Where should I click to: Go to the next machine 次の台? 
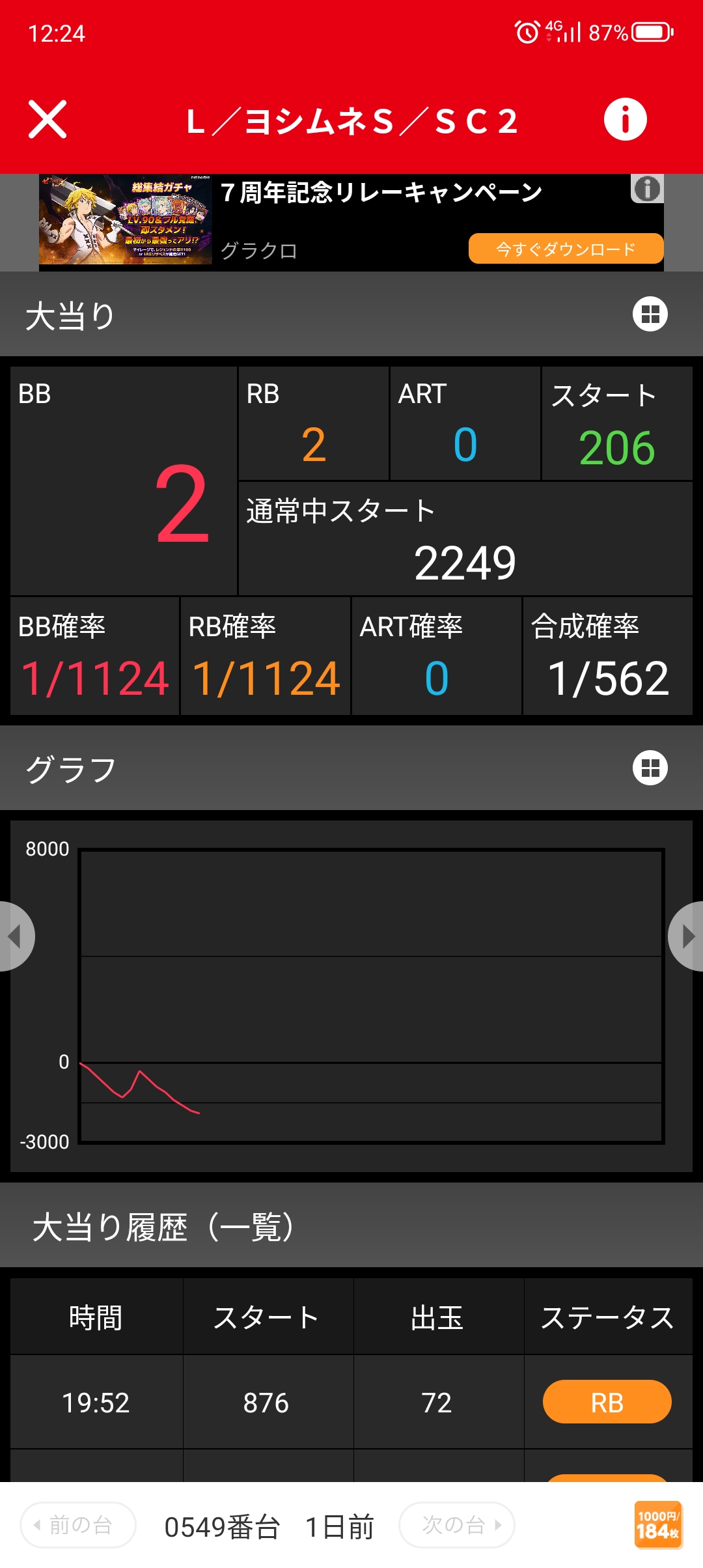(x=457, y=1525)
